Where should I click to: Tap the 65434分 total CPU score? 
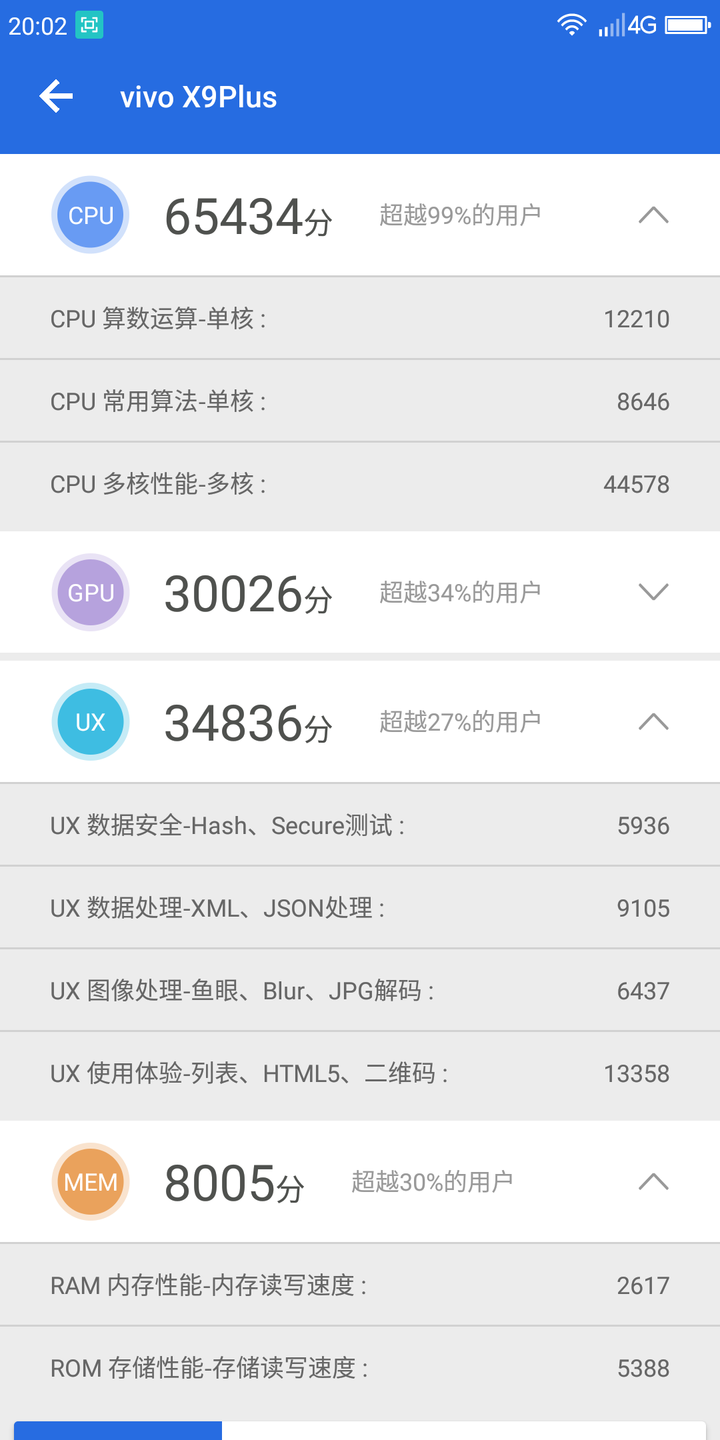[x=246, y=215]
